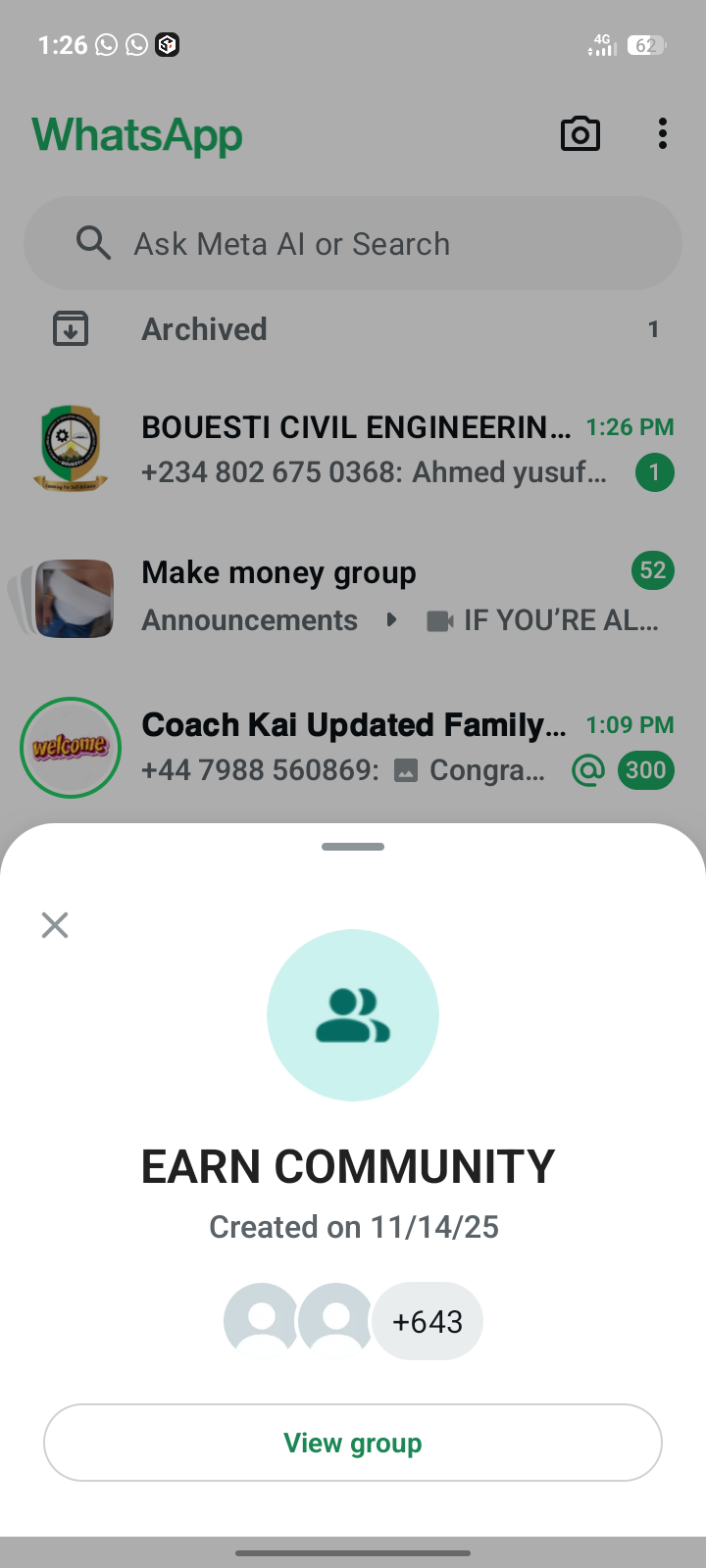
Task: Close the EARN COMMUNITY sheet
Action: [x=55, y=924]
